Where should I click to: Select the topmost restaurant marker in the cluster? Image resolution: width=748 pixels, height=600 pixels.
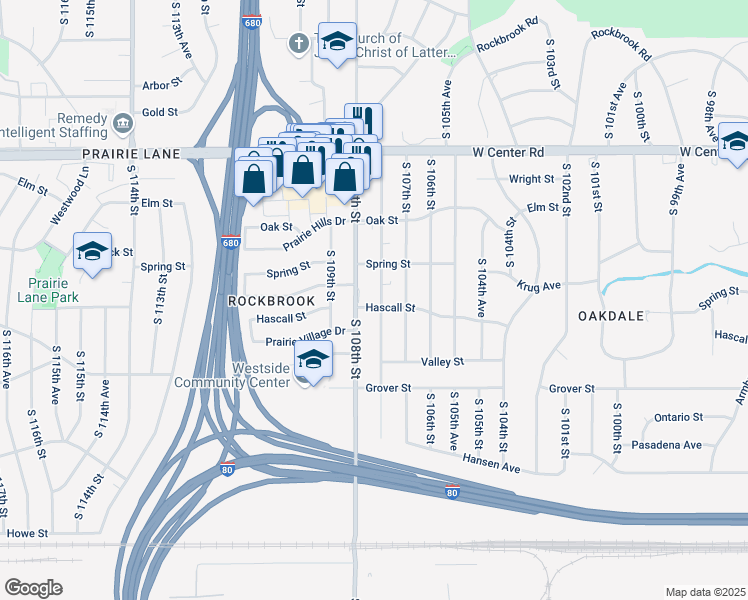coord(363,120)
